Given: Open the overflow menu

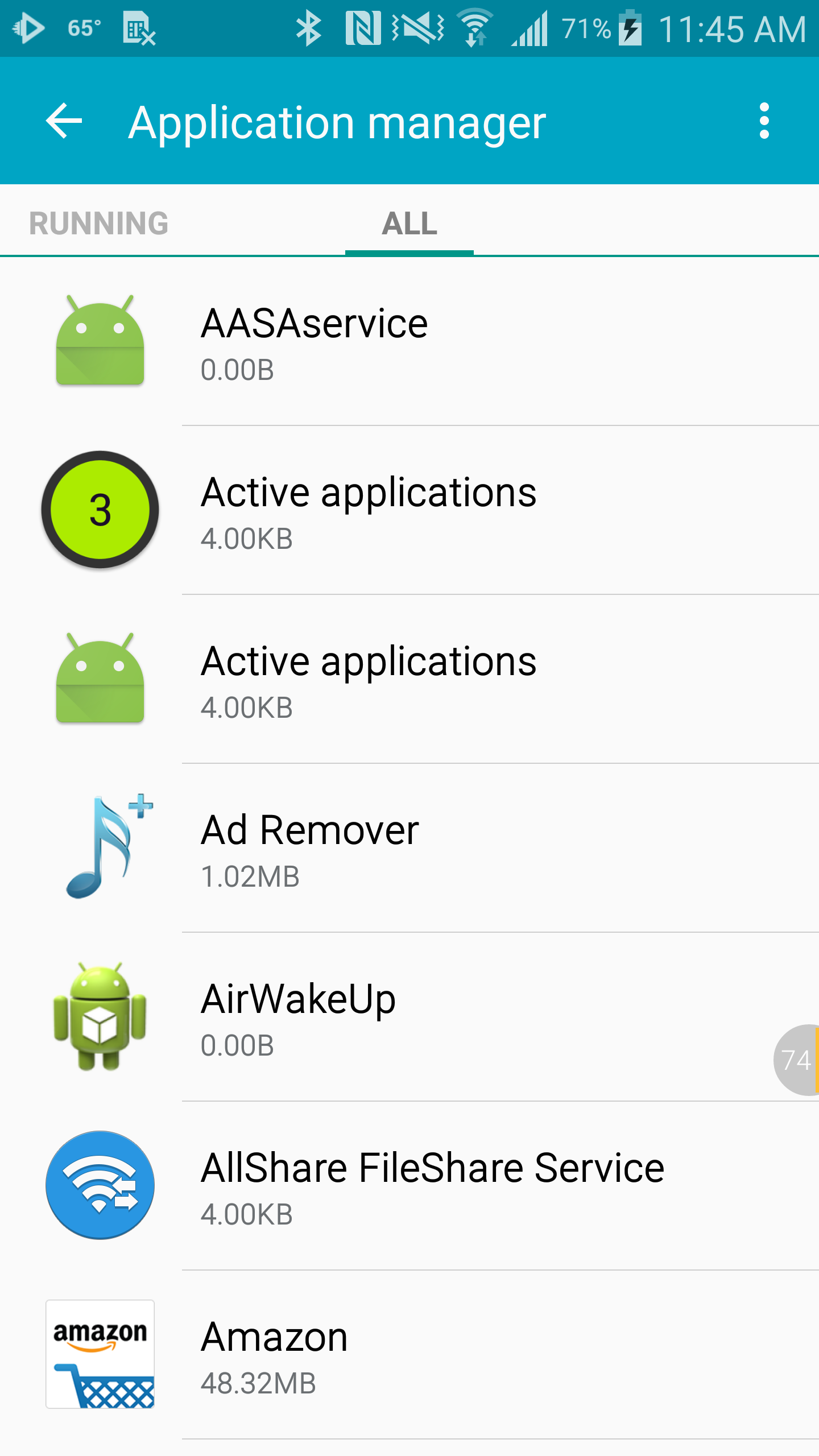Looking at the screenshot, I should point(764,121).
